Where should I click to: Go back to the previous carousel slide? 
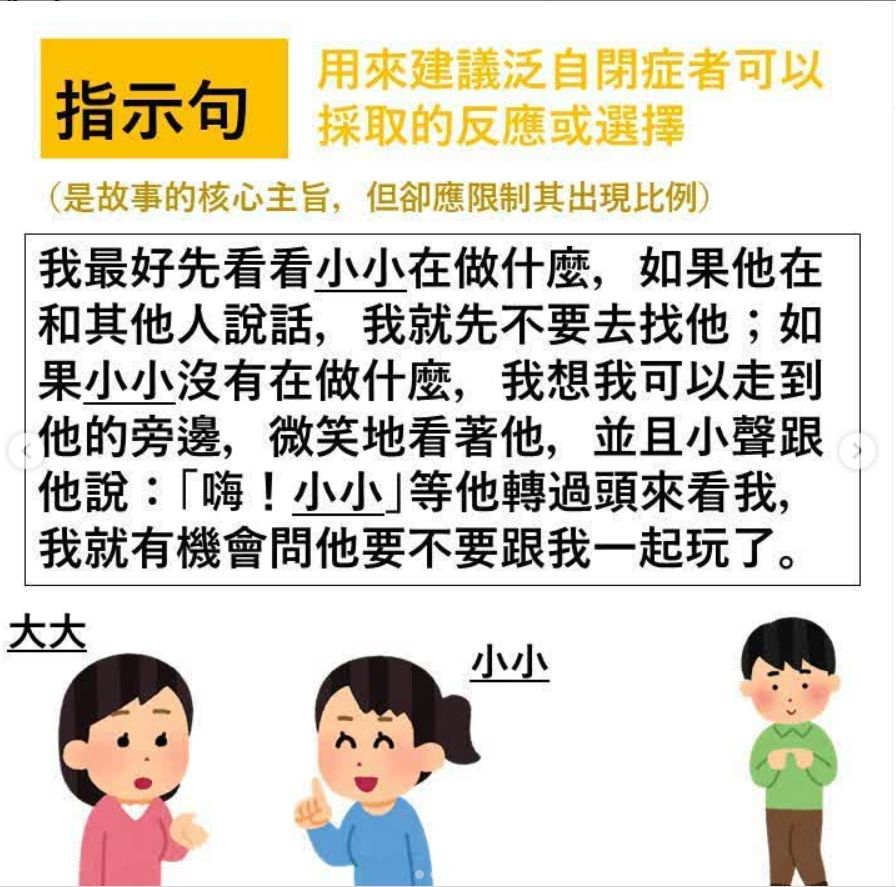click(x=25, y=452)
